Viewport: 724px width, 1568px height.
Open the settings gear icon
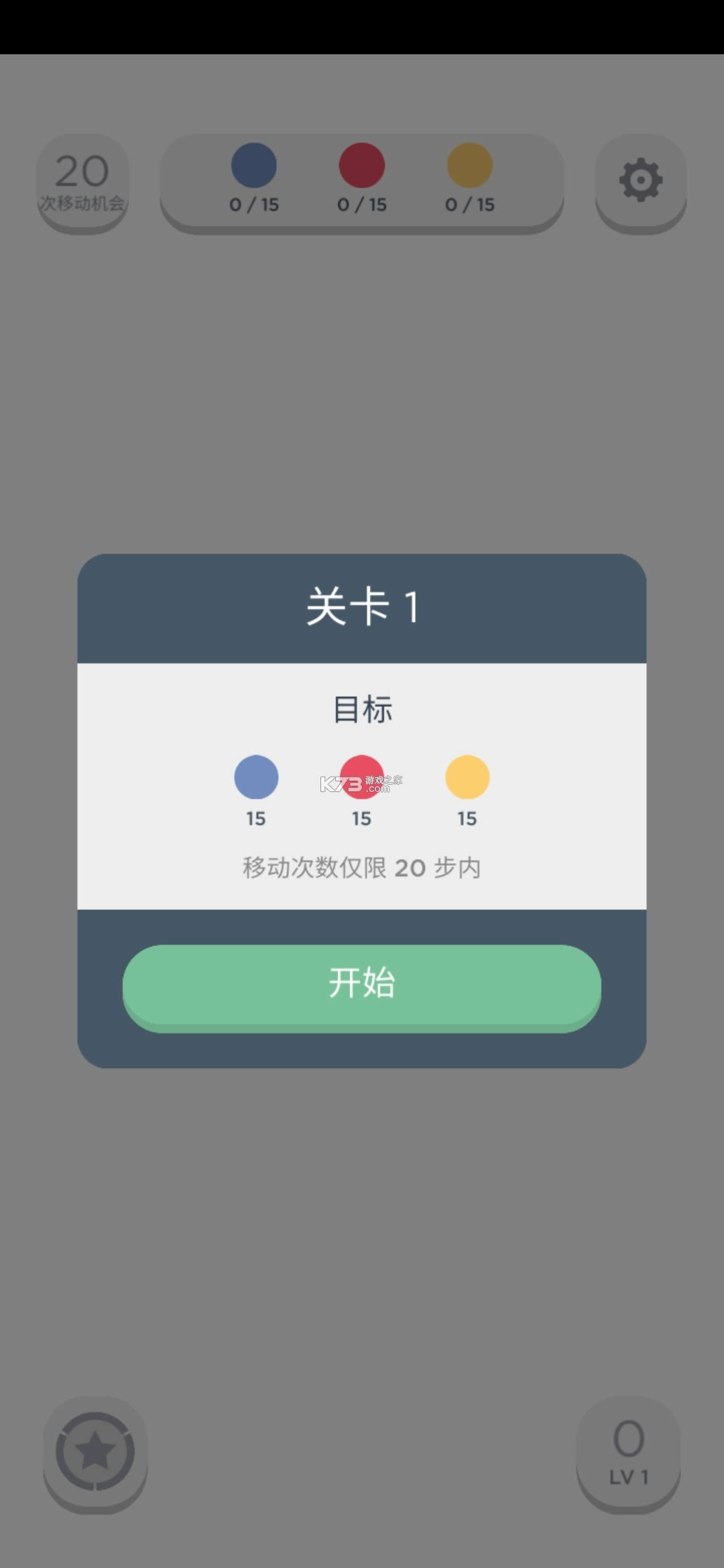(x=641, y=180)
